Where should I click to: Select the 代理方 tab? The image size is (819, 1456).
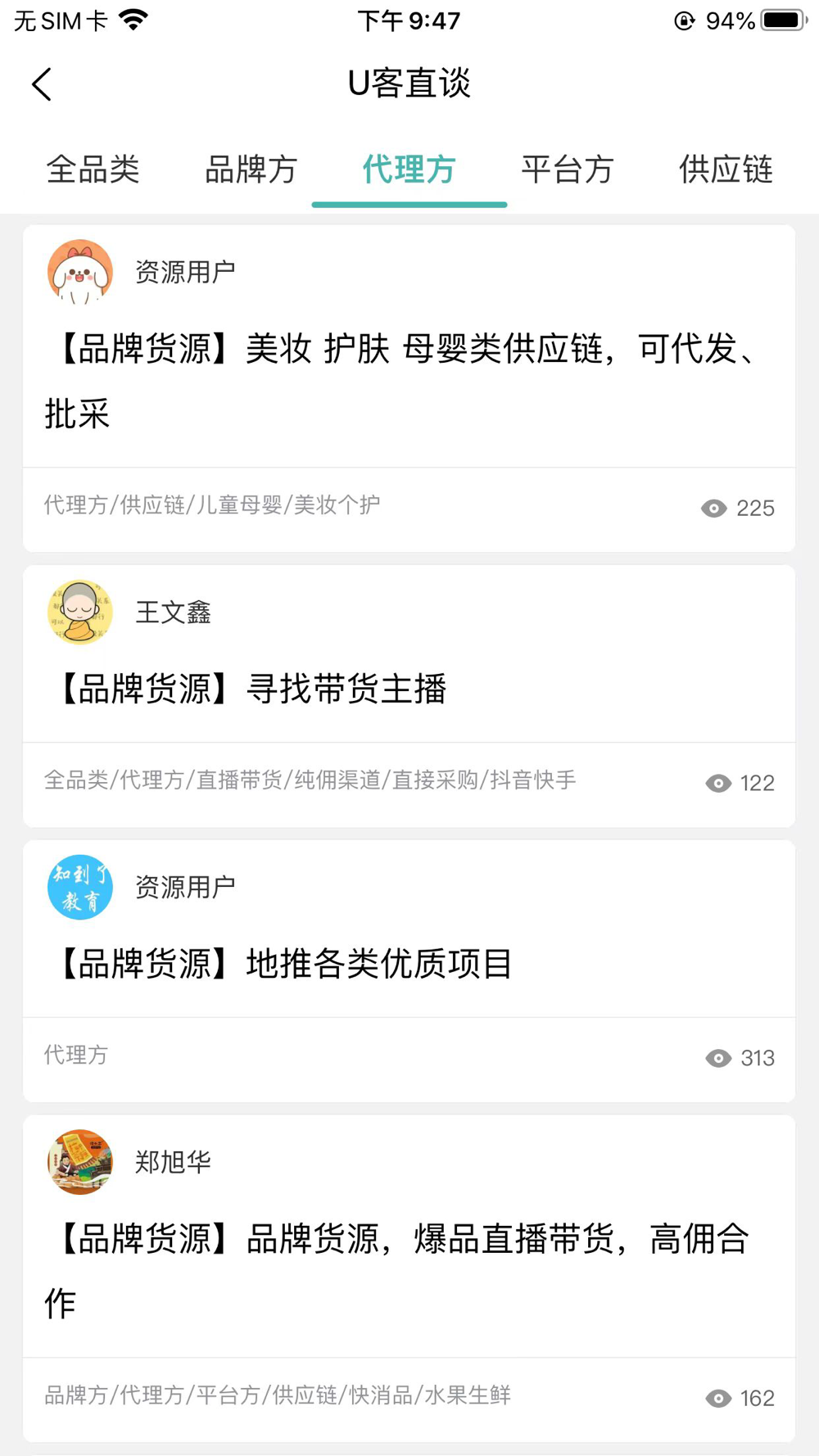coord(409,170)
